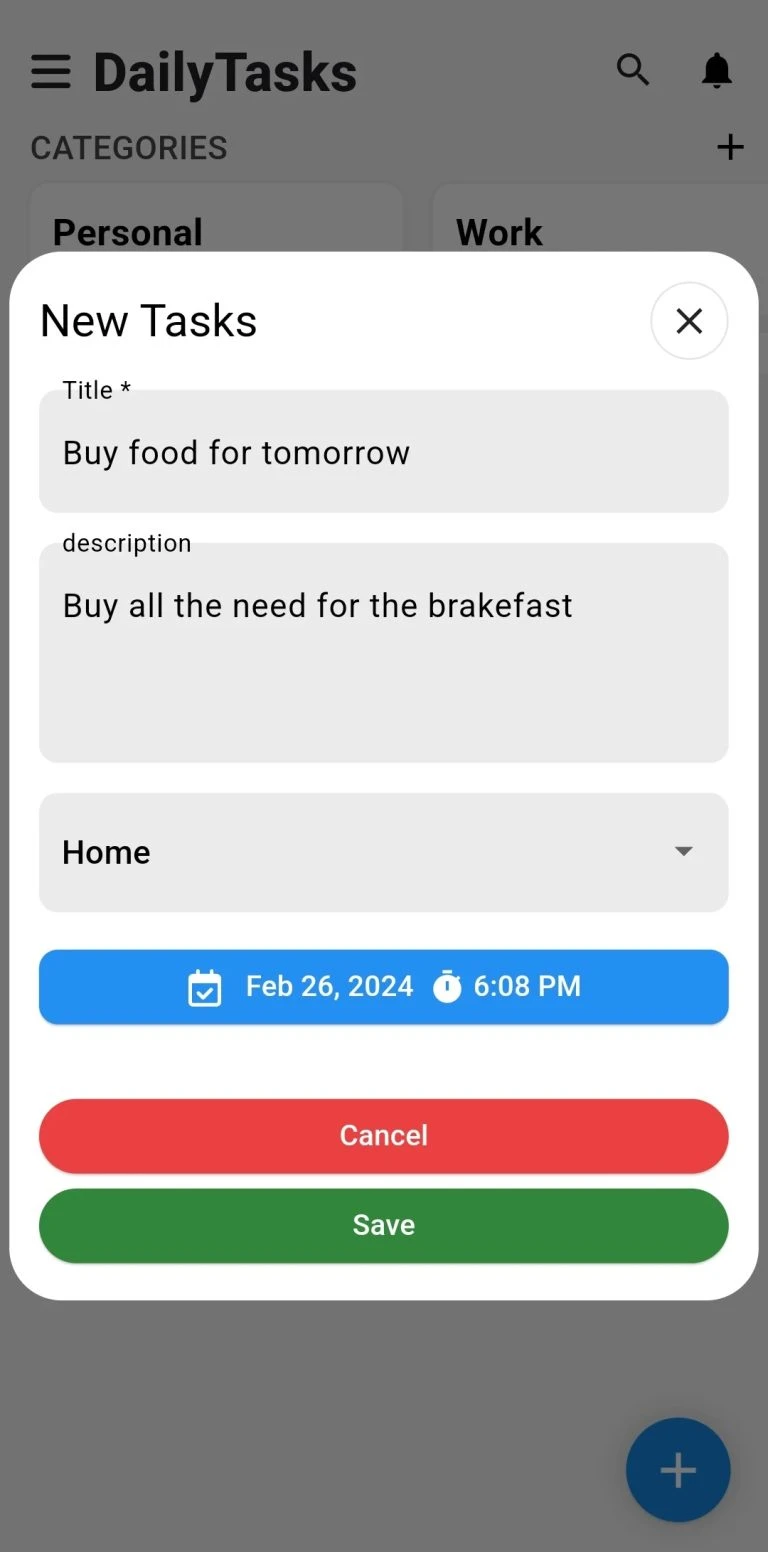Close the New Tasks dialog

coord(688,321)
